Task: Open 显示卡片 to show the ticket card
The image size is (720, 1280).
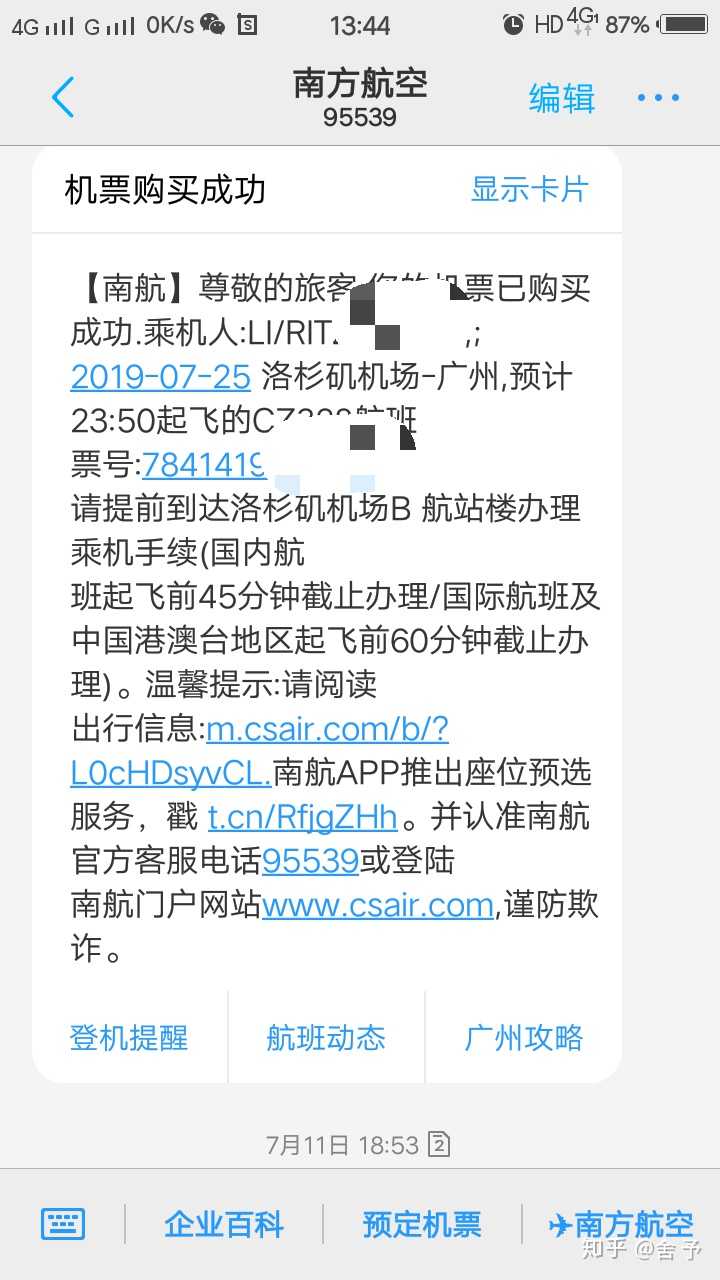Action: coord(530,190)
